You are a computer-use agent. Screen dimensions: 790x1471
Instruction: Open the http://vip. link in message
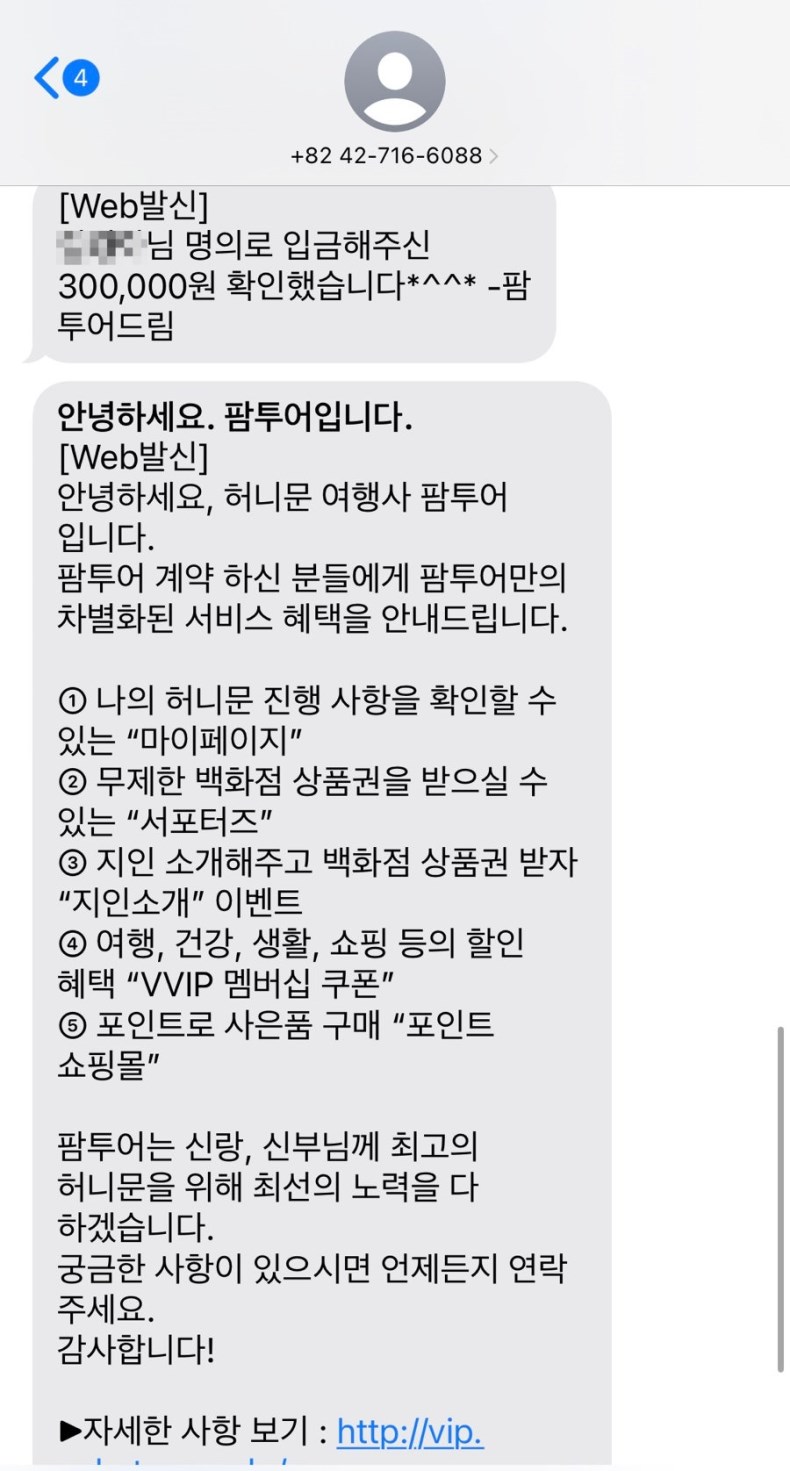click(410, 1432)
